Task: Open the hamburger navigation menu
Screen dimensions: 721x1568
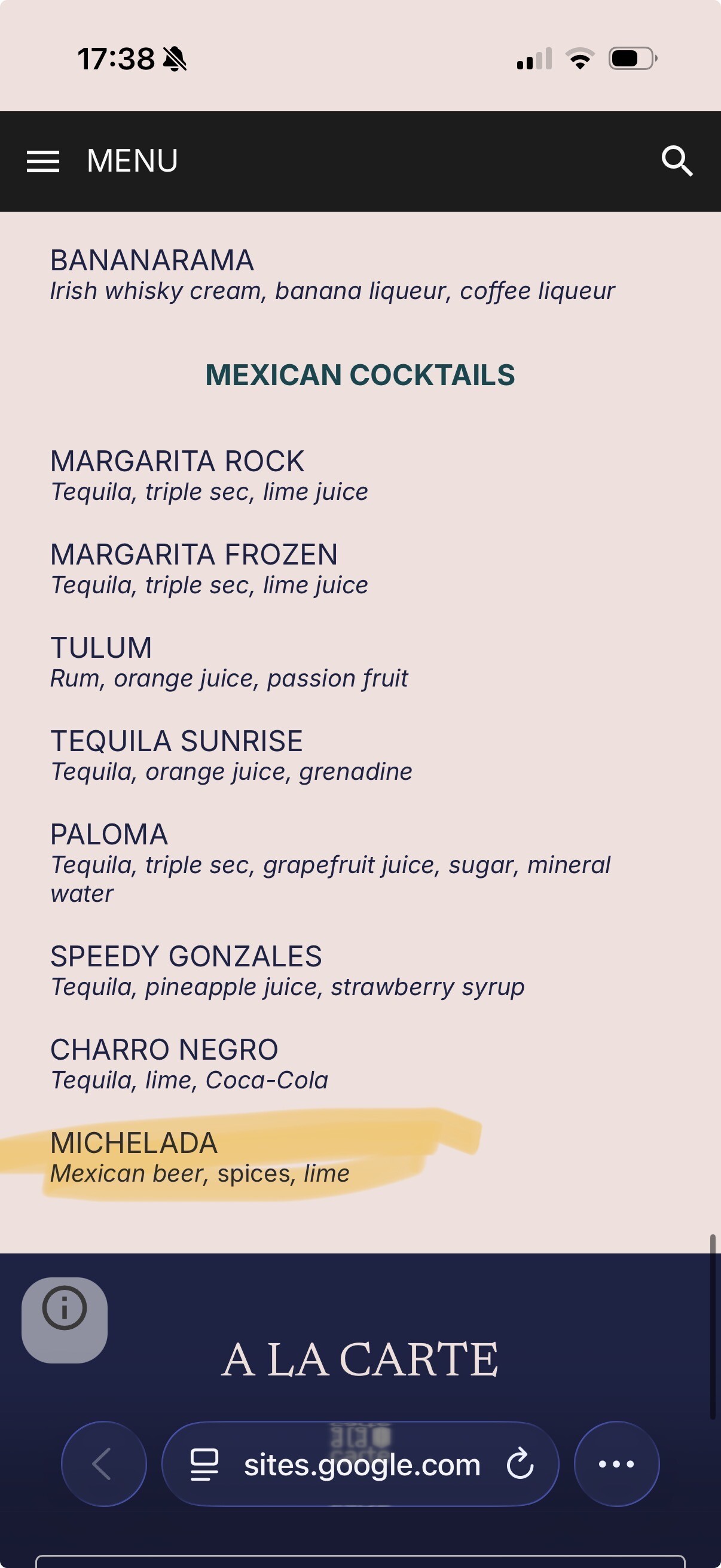Action: coord(42,161)
